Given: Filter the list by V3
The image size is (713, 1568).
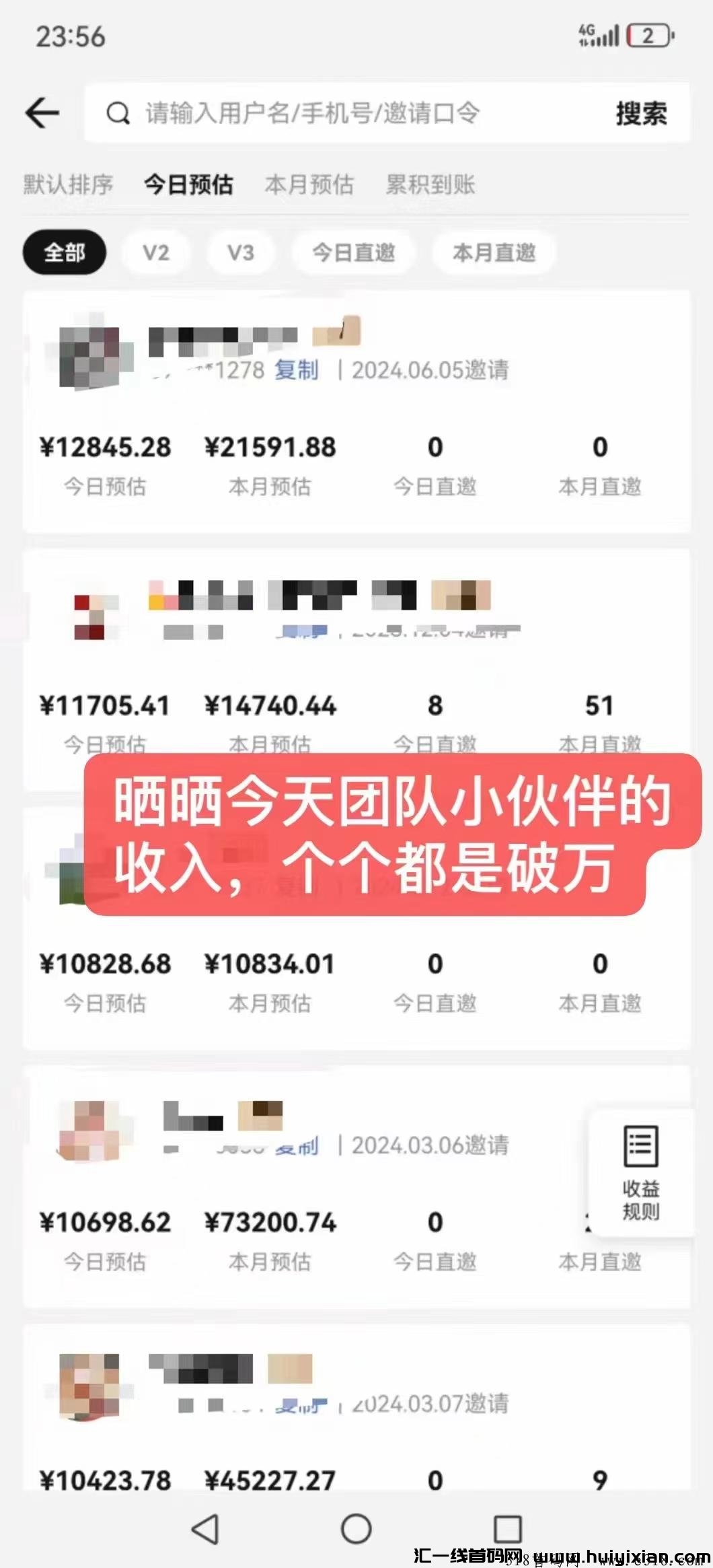Looking at the screenshot, I should 240,252.
